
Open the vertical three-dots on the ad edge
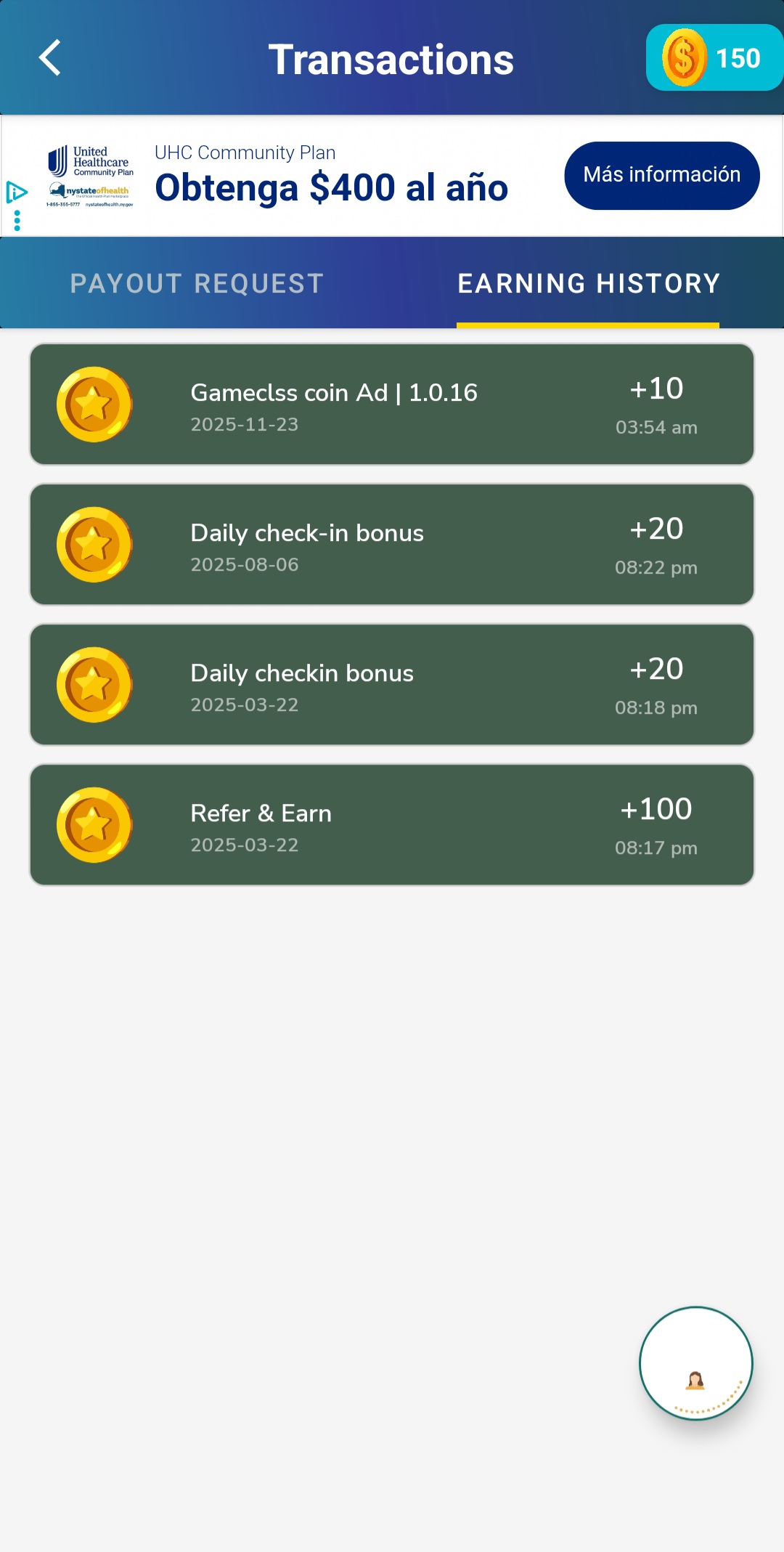[x=16, y=222]
